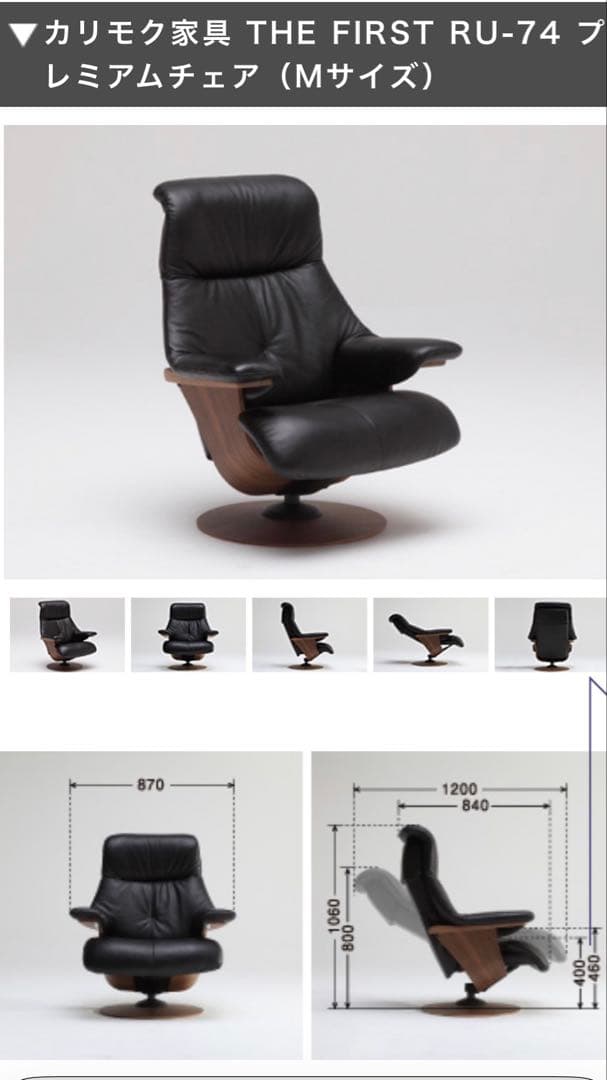The width and height of the screenshot is (607, 1080).
Task: Open the large main chair photo
Action: tap(303, 352)
